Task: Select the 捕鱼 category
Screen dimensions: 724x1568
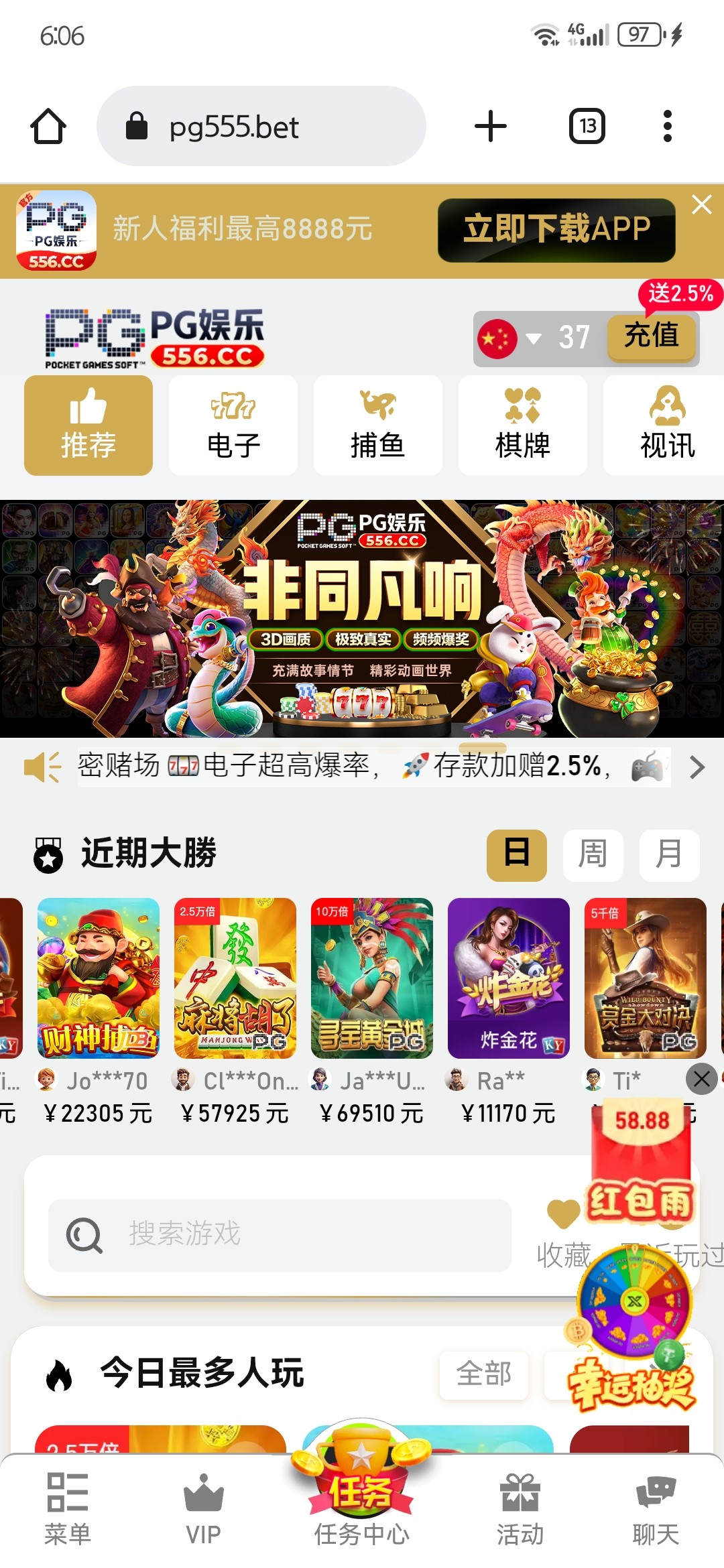Action: pos(378,426)
